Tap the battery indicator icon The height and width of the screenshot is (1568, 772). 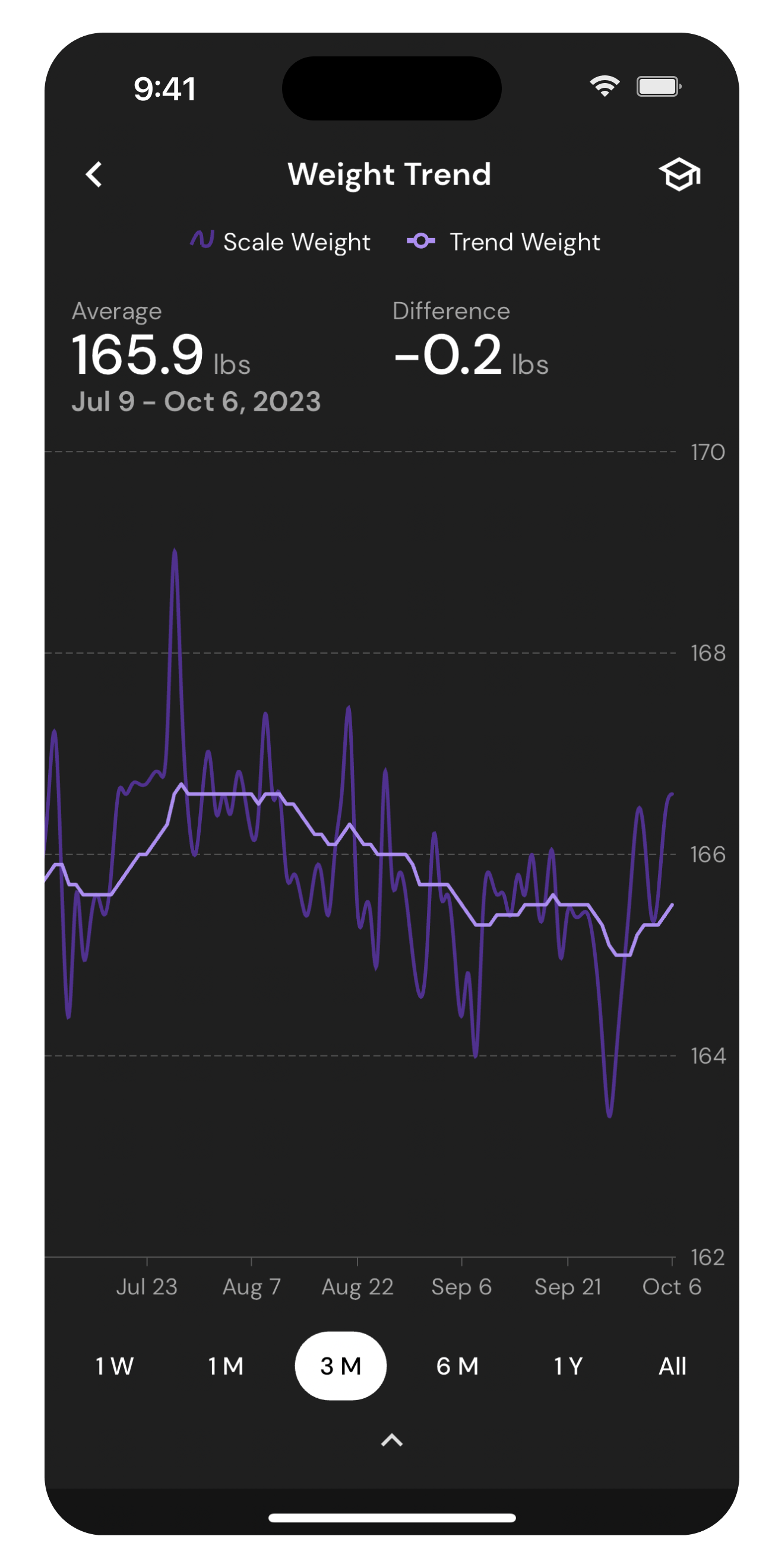pyautogui.click(x=659, y=87)
